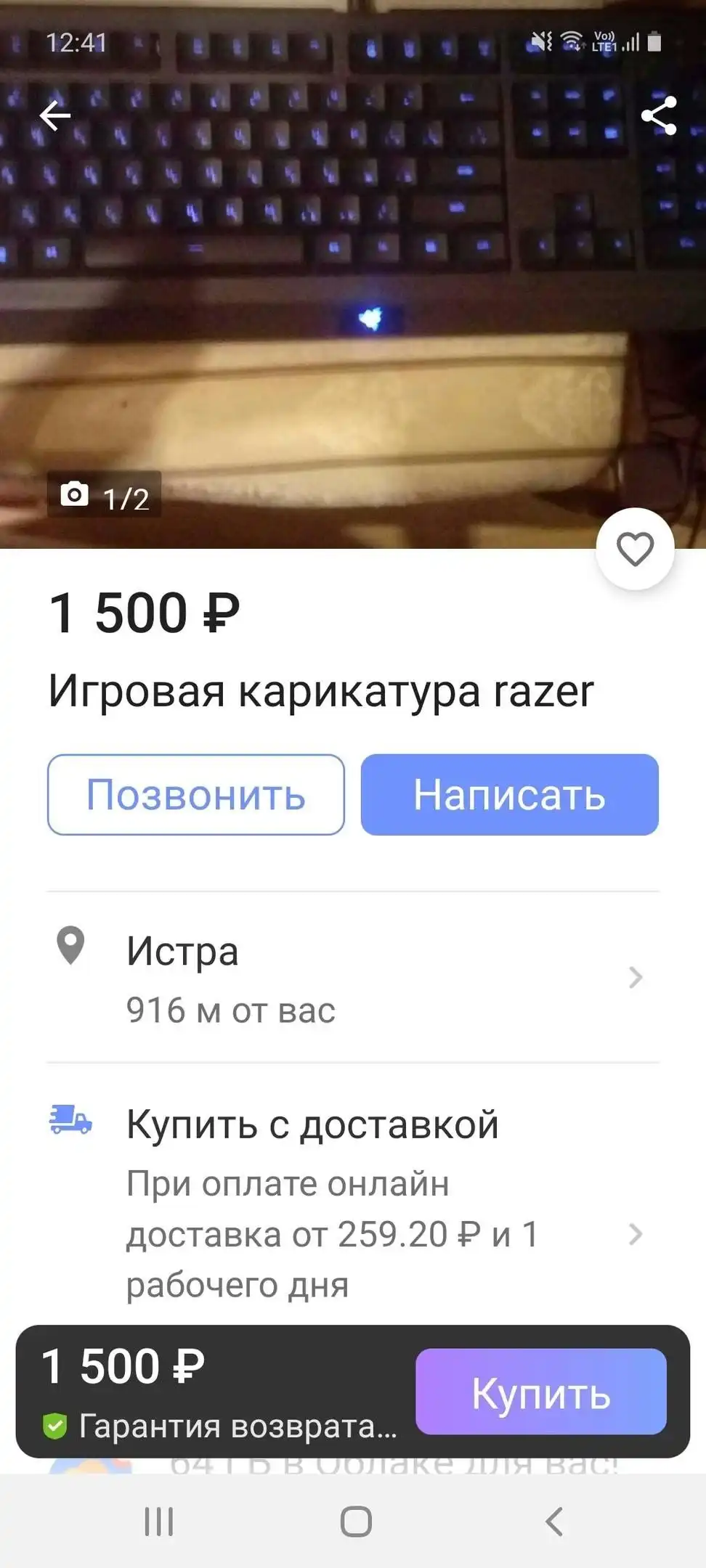Screen dimensions: 706x1568
Task: Message the seller via Написать
Action: (x=510, y=795)
